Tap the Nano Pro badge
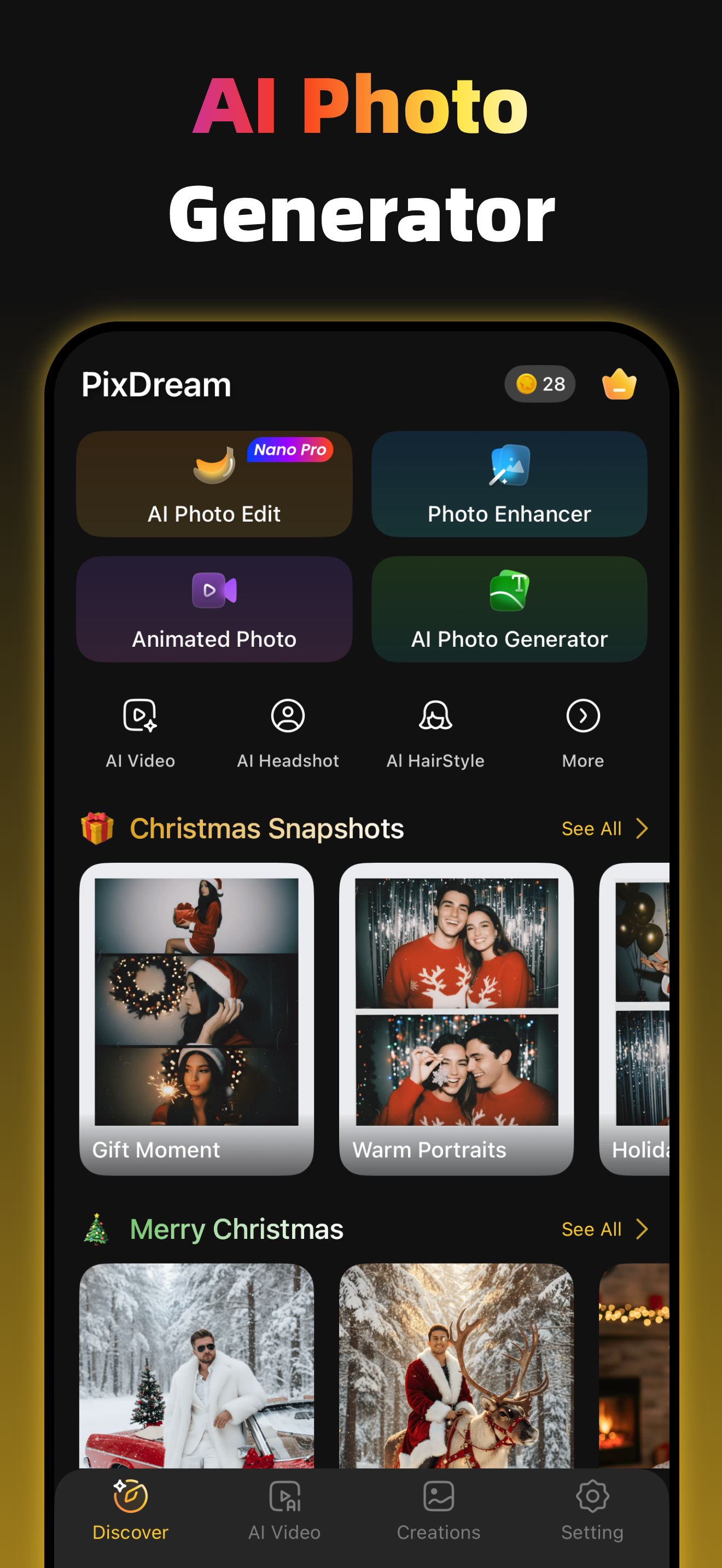 [x=290, y=449]
